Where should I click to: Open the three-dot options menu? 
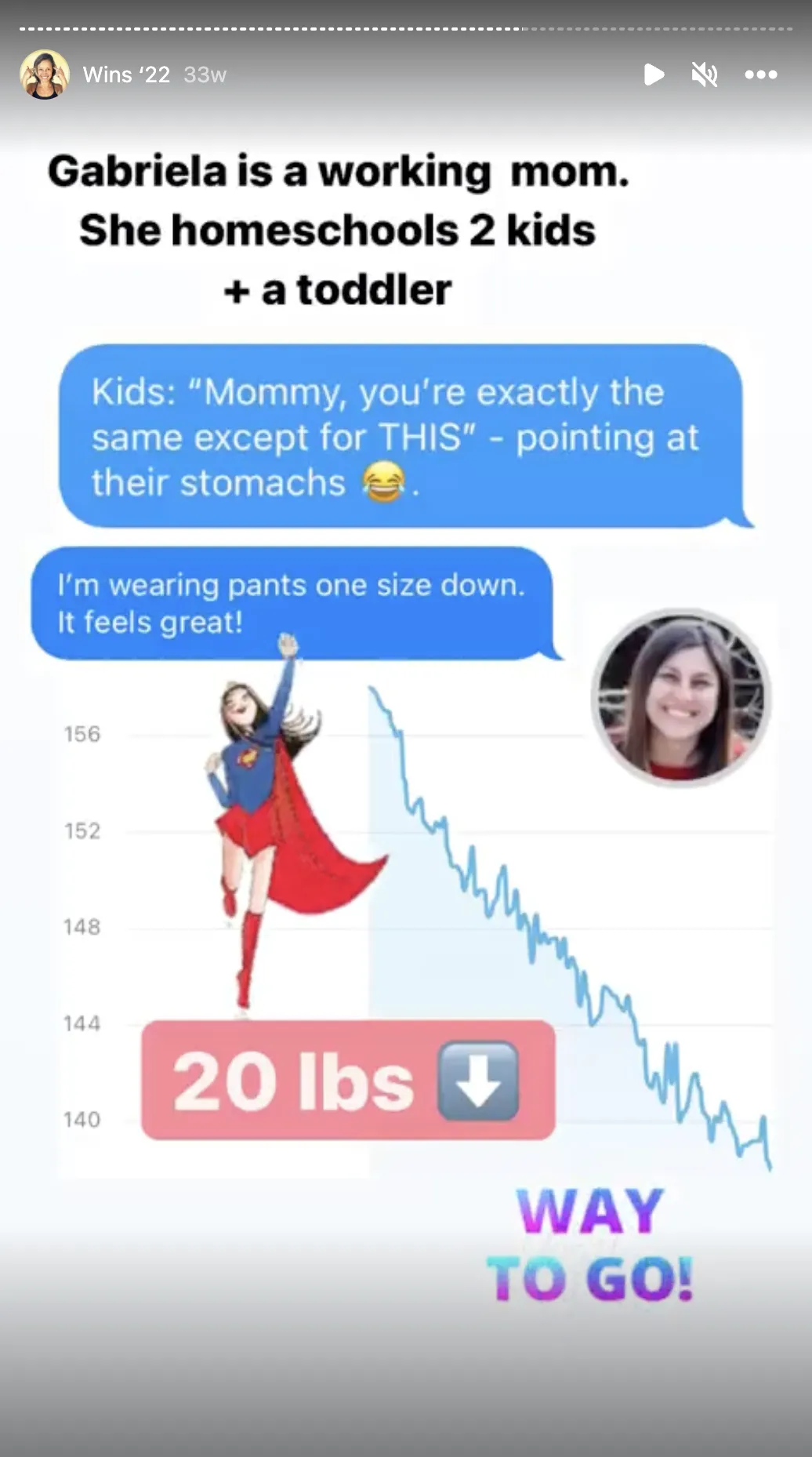(760, 74)
